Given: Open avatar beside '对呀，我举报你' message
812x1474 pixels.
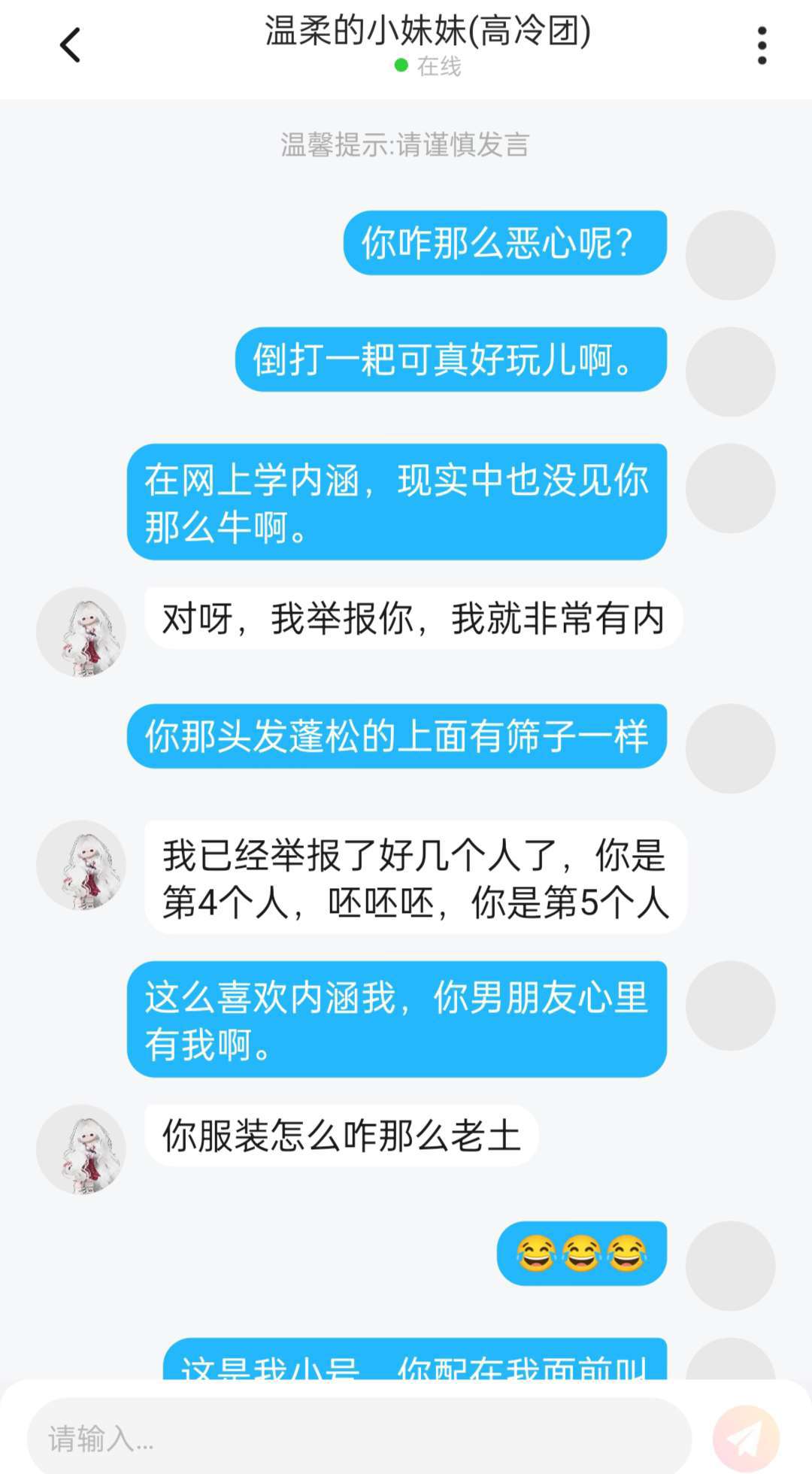Looking at the screenshot, I should point(81,632).
